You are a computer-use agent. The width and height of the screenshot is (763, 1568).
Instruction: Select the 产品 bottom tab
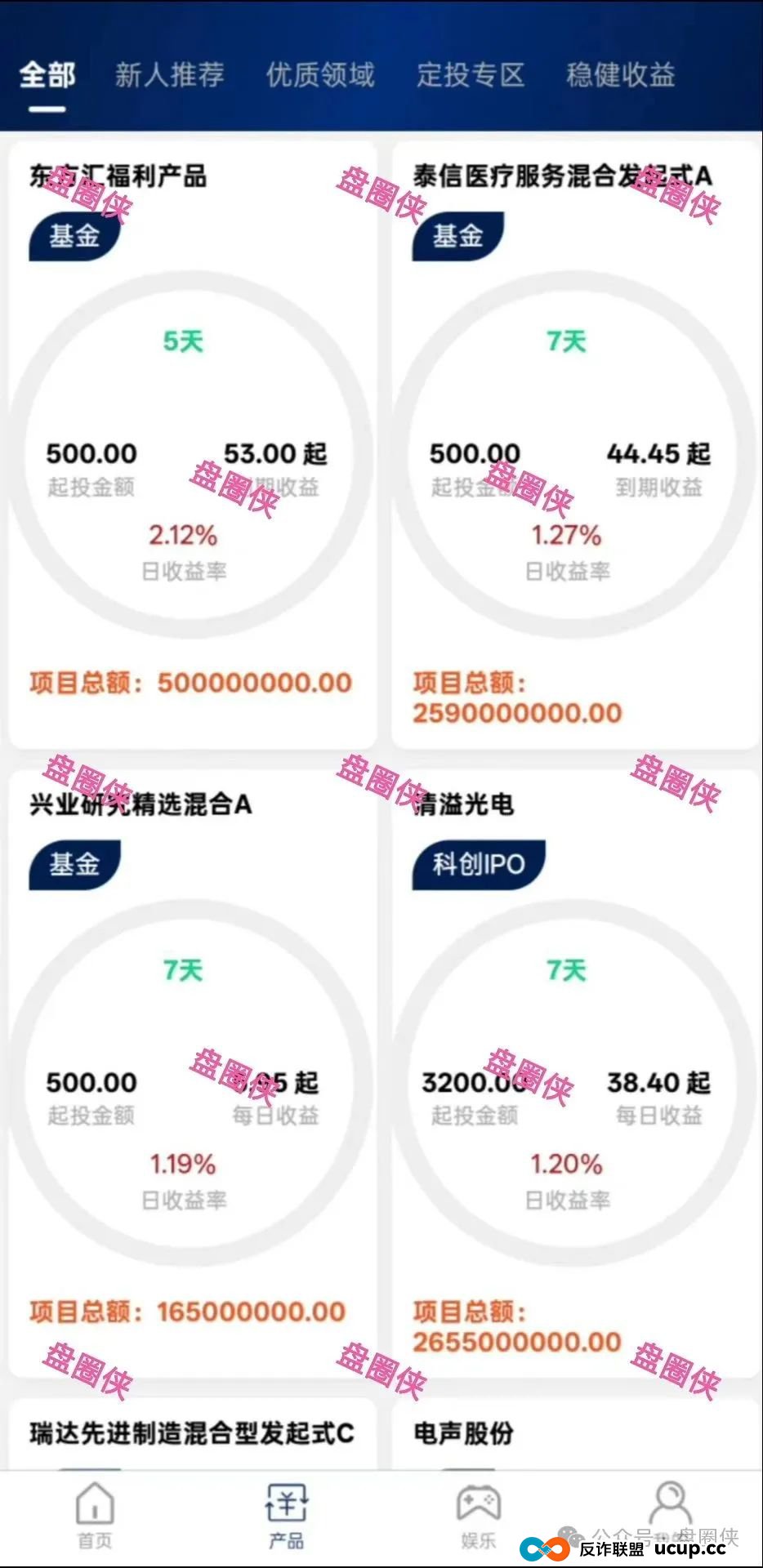(286, 1516)
